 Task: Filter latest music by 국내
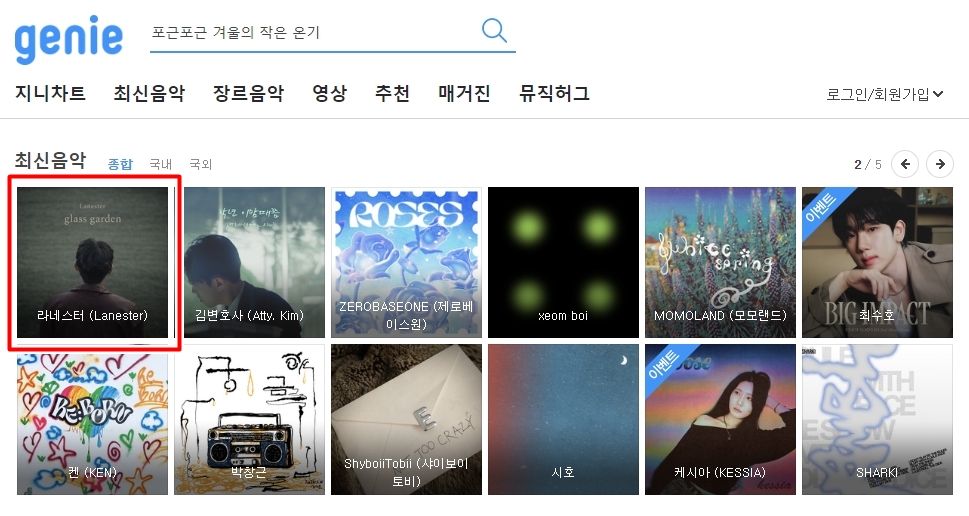pos(161,164)
